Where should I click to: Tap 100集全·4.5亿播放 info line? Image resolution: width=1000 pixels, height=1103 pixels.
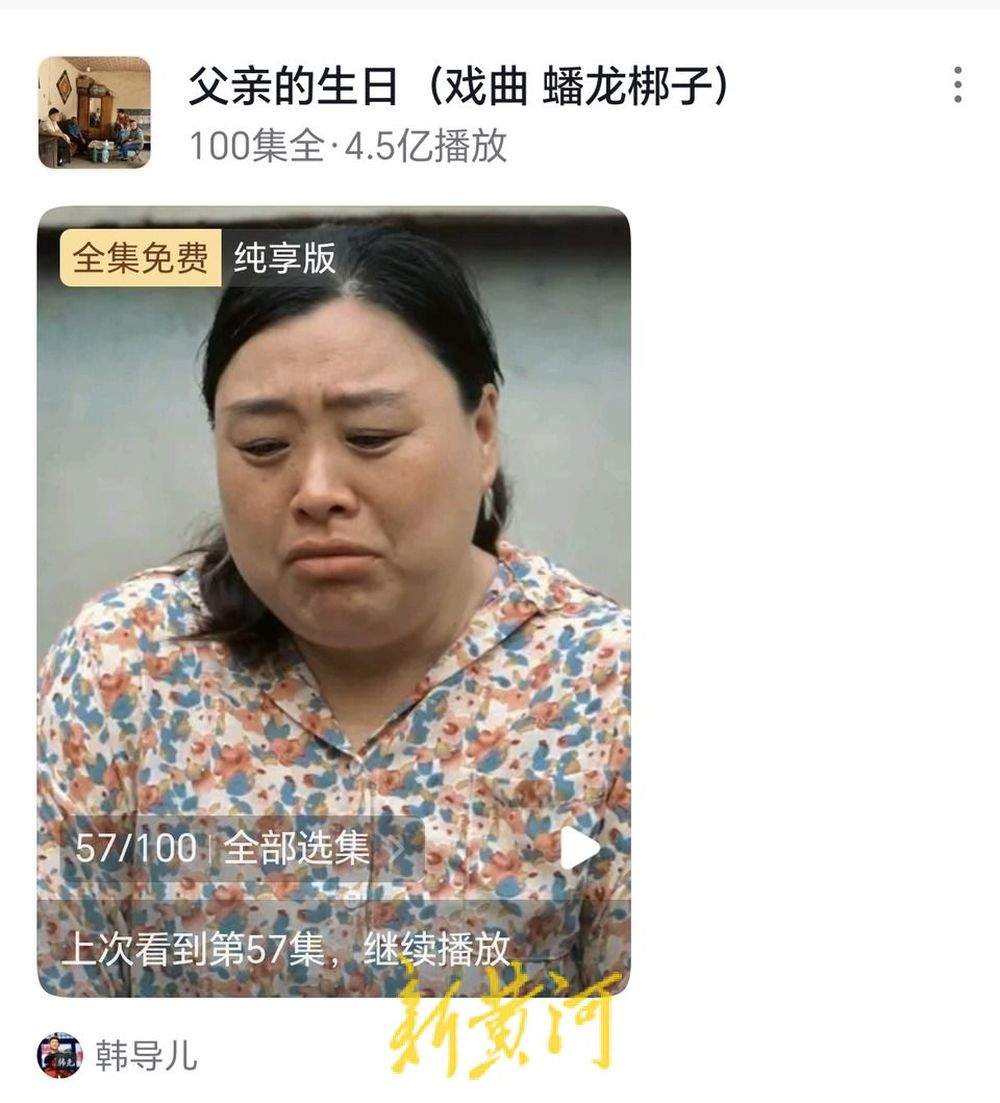click(x=349, y=144)
